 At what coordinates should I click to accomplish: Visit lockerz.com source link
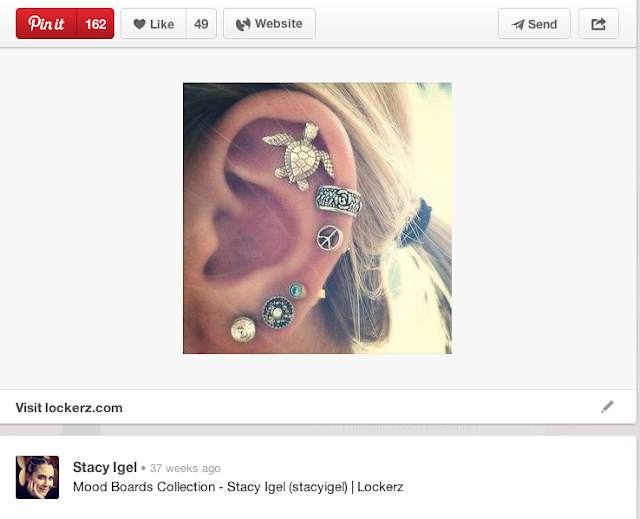(69, 408)
